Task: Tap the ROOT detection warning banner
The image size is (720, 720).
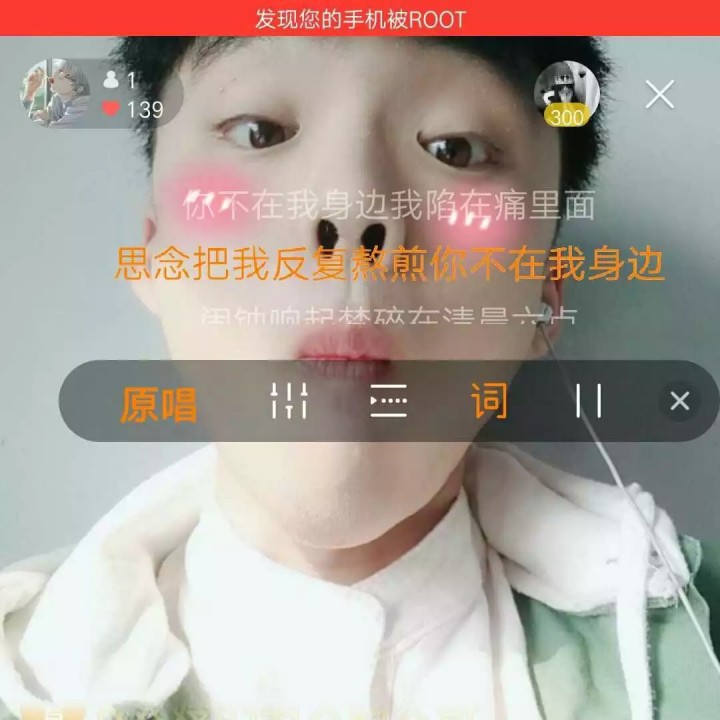Action: [360, 18]
